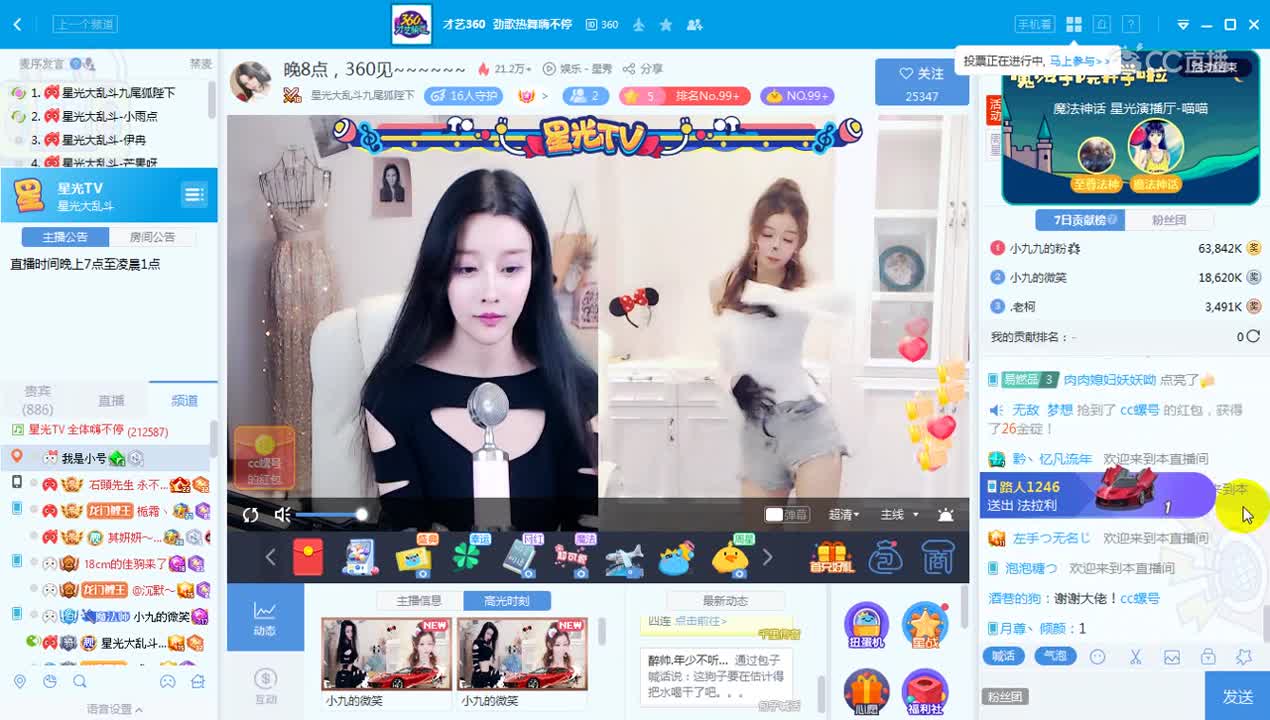Switch to the 主播信息 tab
This screenshot has width=1270, height=720.
coord(419,601)
